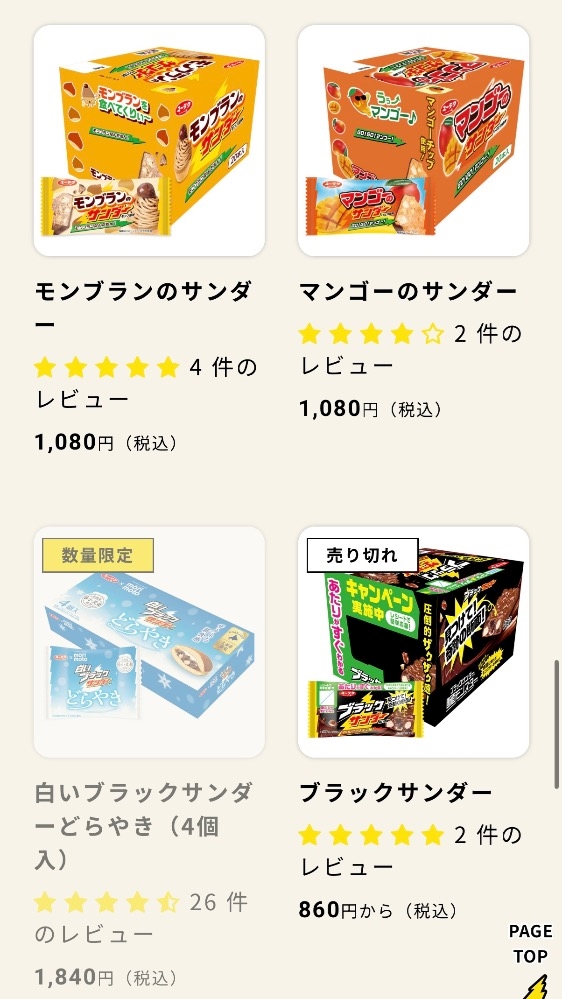The image size is (562, 999).
Task: Open the sold-out ブラックサンダー product image
Action: click(414, 642)
